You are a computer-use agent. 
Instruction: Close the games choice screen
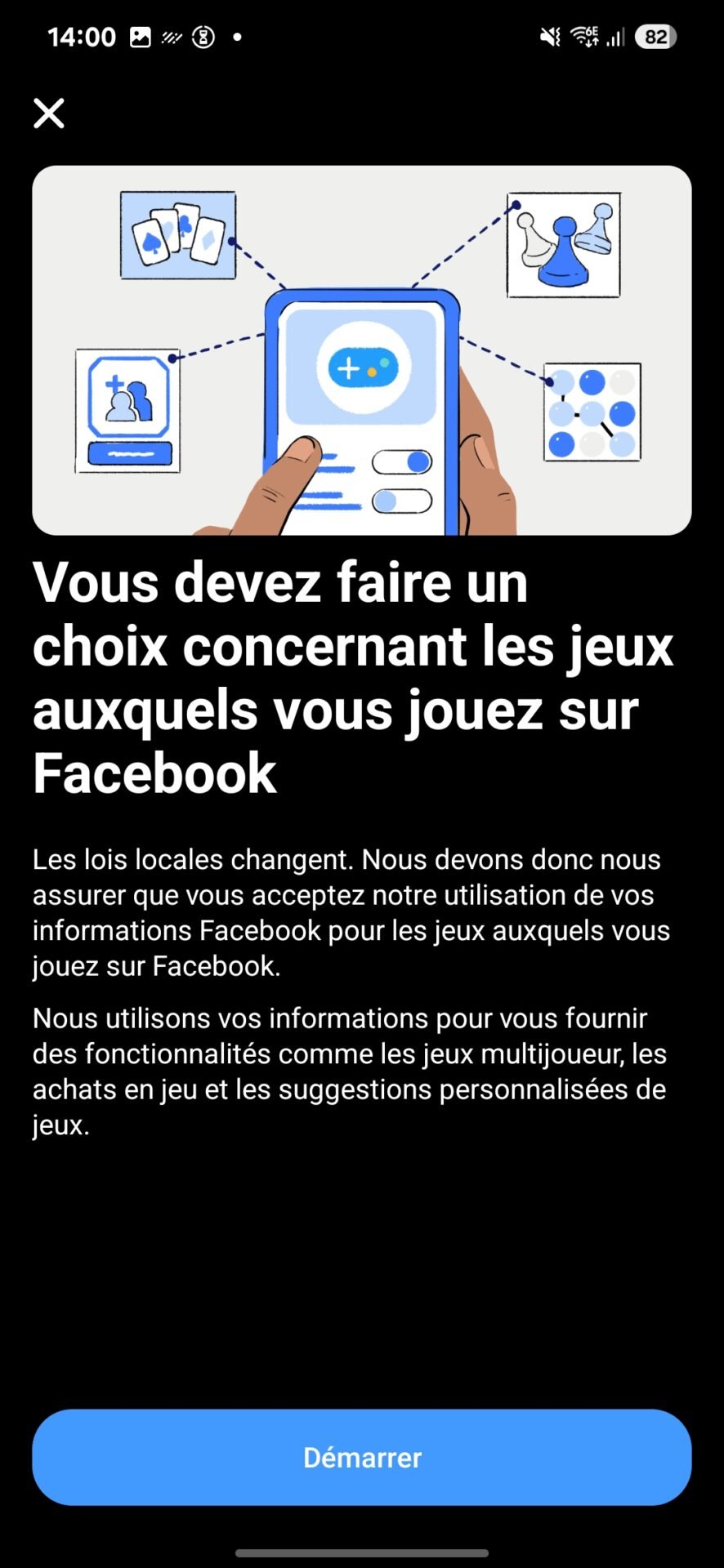point(49,114)
